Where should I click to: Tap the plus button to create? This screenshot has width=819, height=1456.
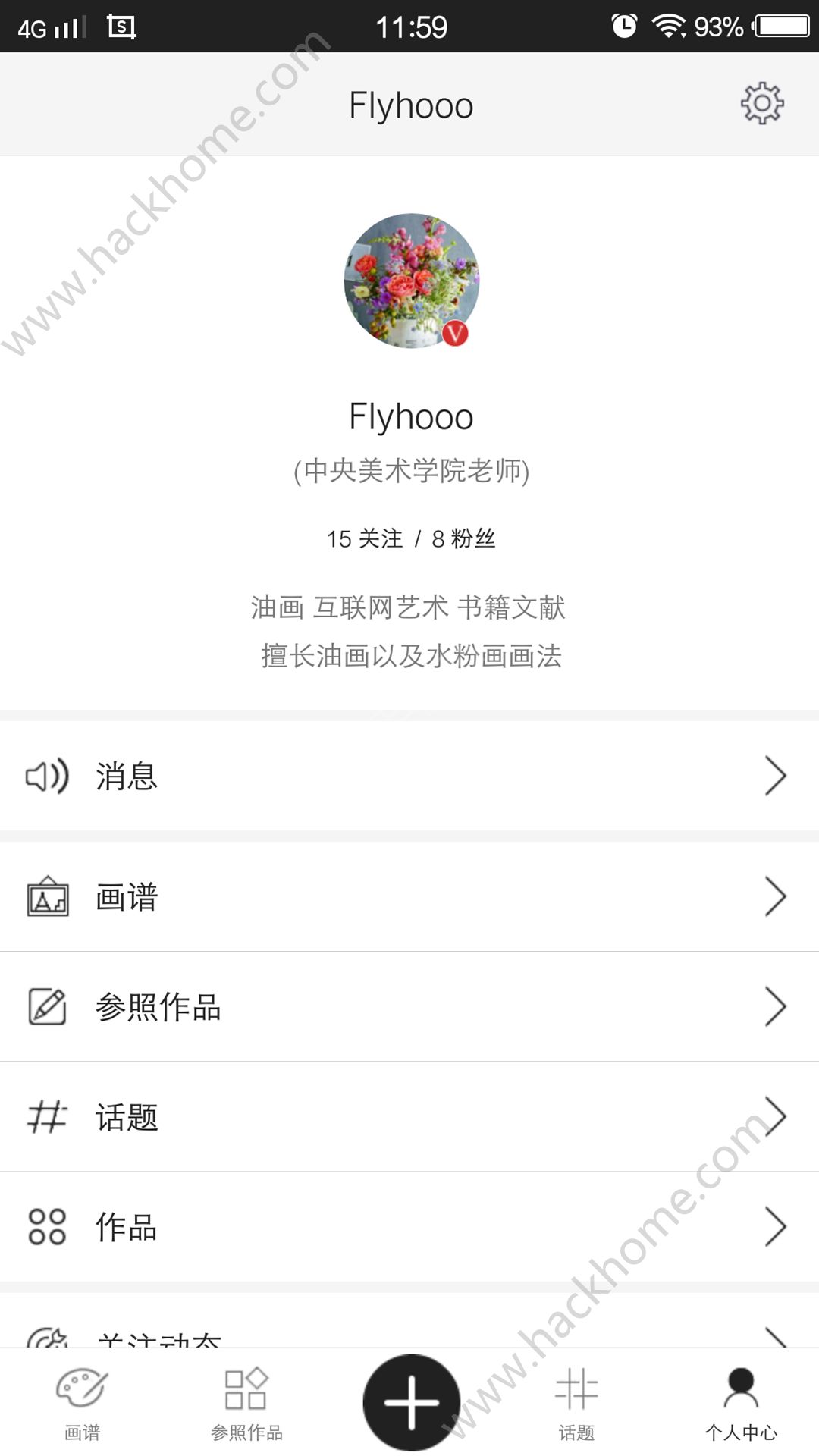[411, 1402]
